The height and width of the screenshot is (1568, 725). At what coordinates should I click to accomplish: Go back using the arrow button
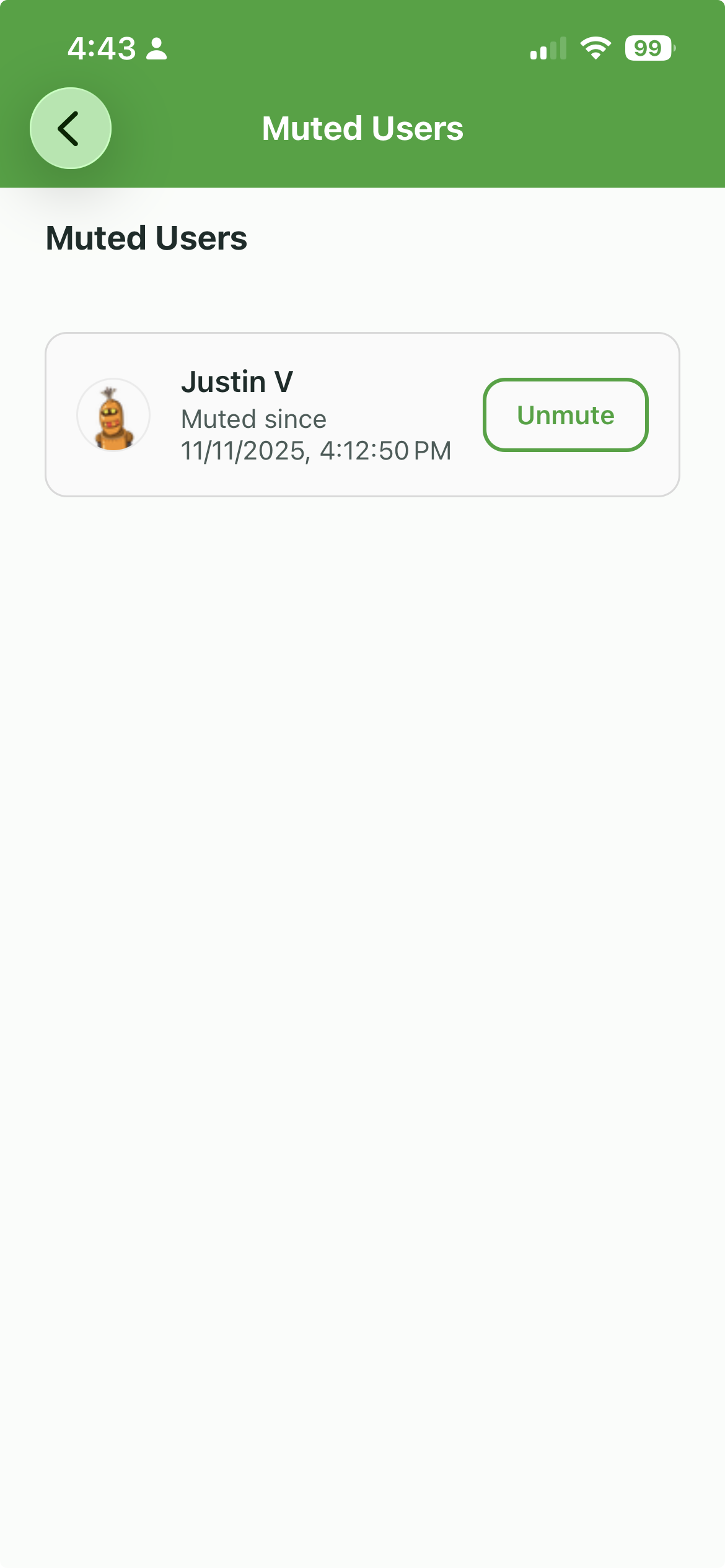71,128
